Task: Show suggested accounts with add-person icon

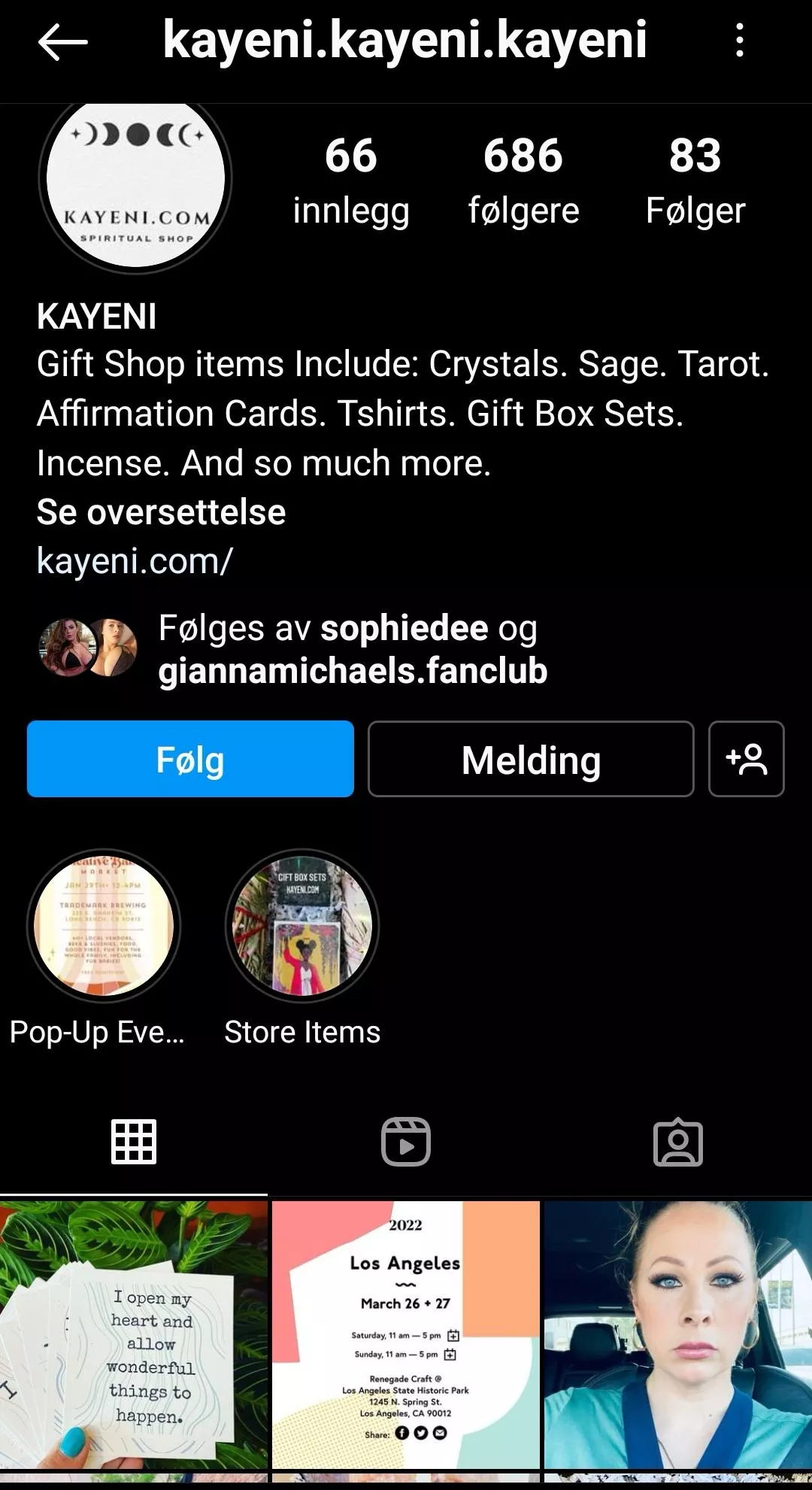Action: tap(746, 759)
